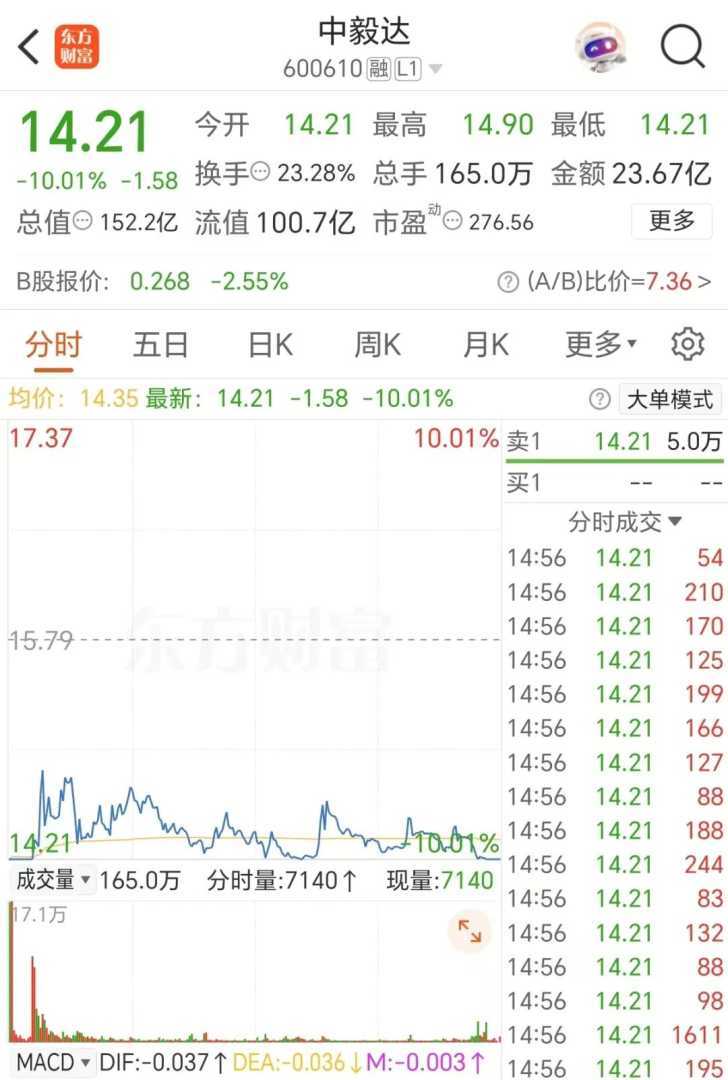Open the stock search magnifier
Image resolution: width=728 pixels, height=1080 pixels.
(x=683, y=47)
